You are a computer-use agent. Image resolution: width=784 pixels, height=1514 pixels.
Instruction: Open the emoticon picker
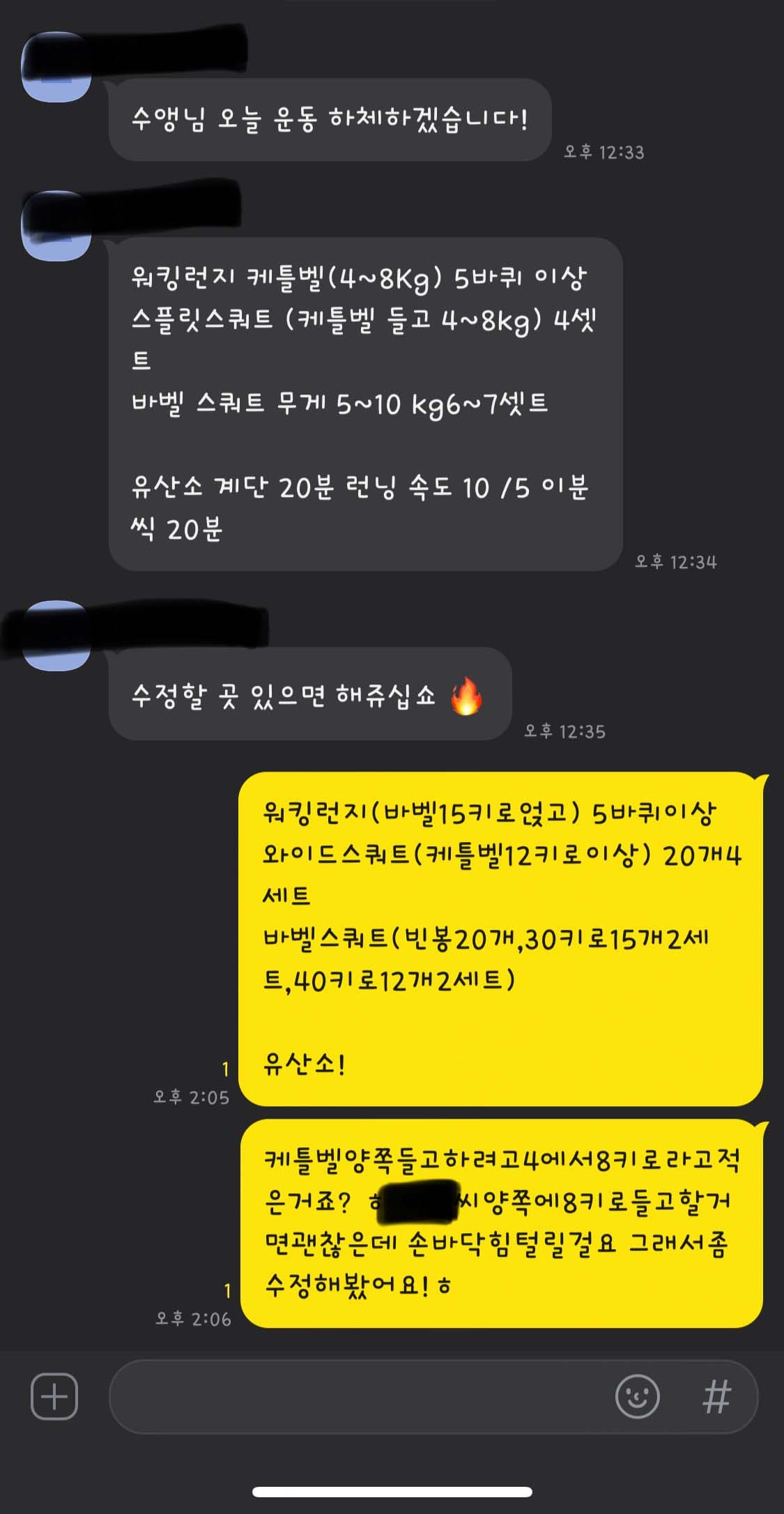637,1396
